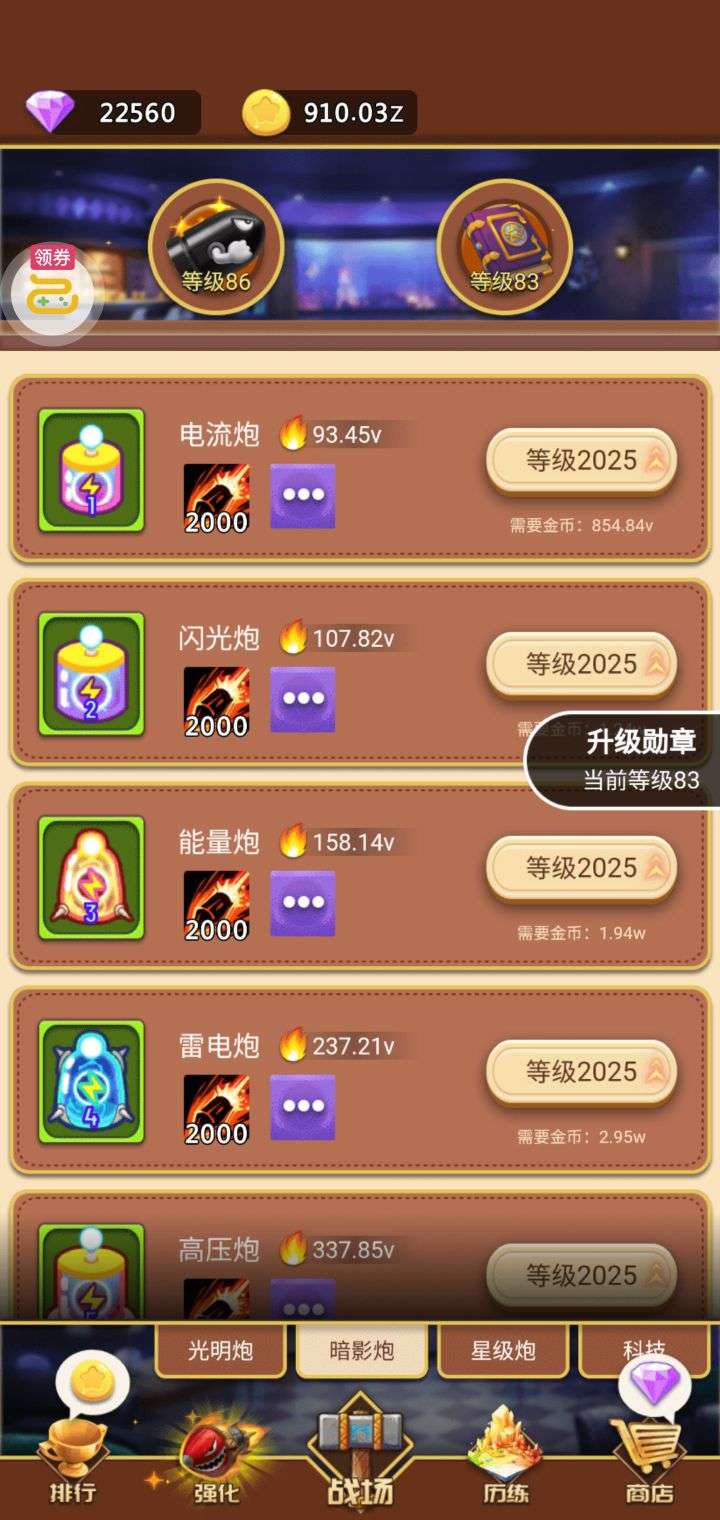Show more skills for 能量炮
This screenshot has height=1520, width=720.
pos(303,904)
